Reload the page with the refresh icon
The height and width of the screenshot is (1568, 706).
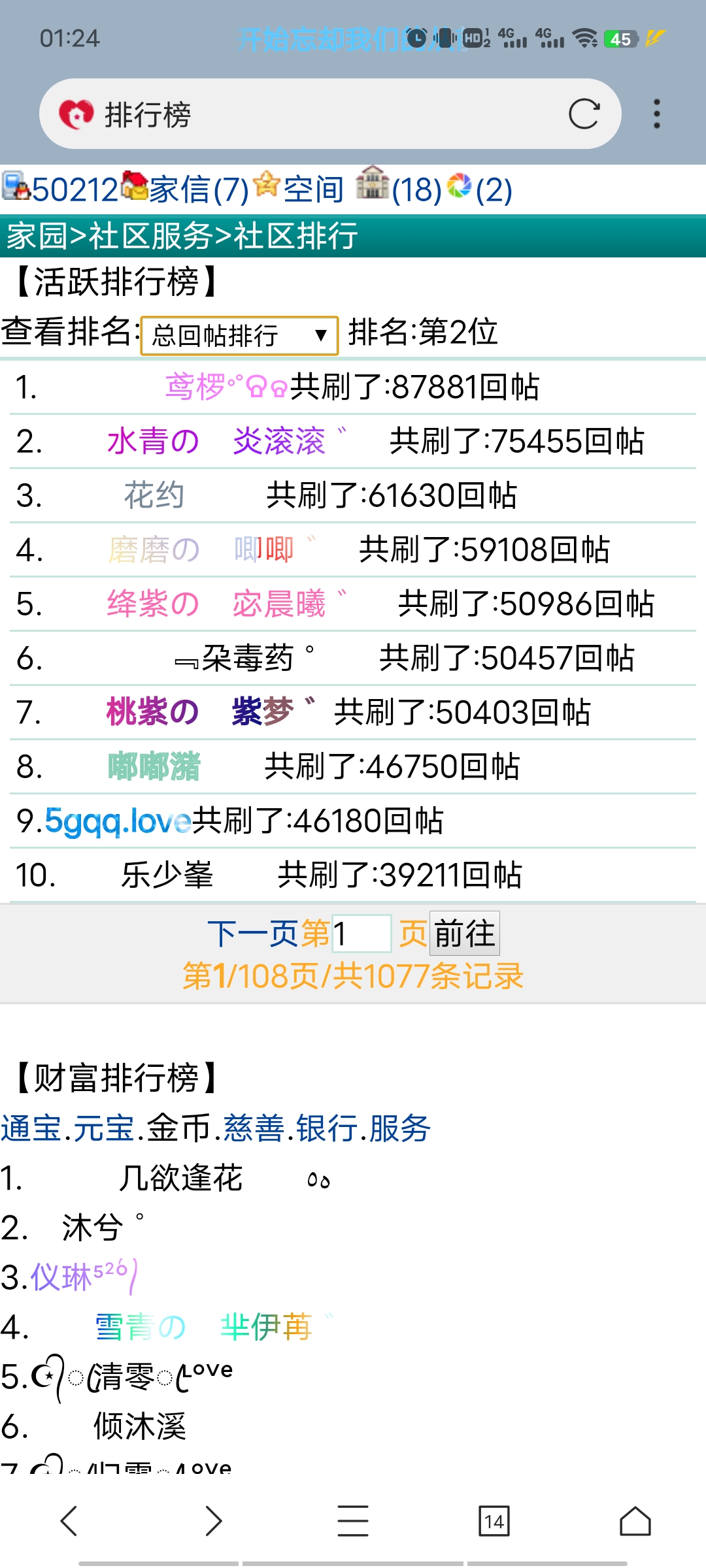584,114
